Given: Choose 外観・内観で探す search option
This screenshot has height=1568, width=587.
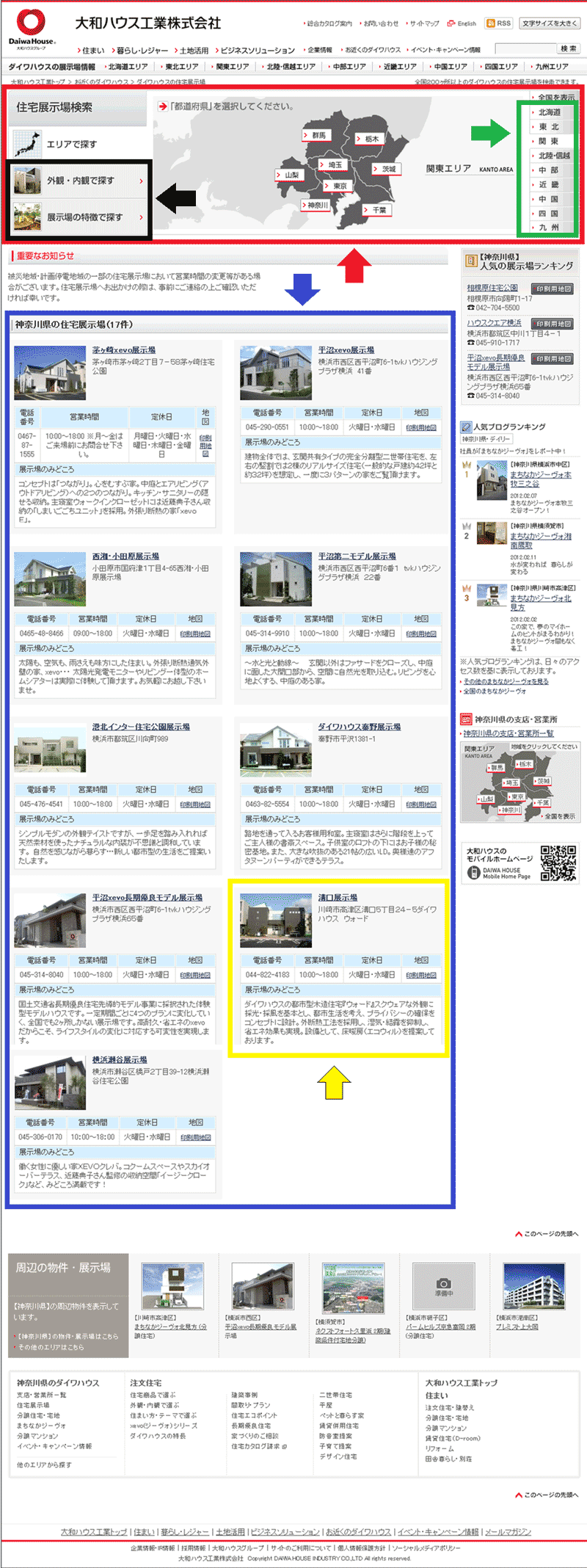Looking at the screenshot, I should tap(81, 181).
